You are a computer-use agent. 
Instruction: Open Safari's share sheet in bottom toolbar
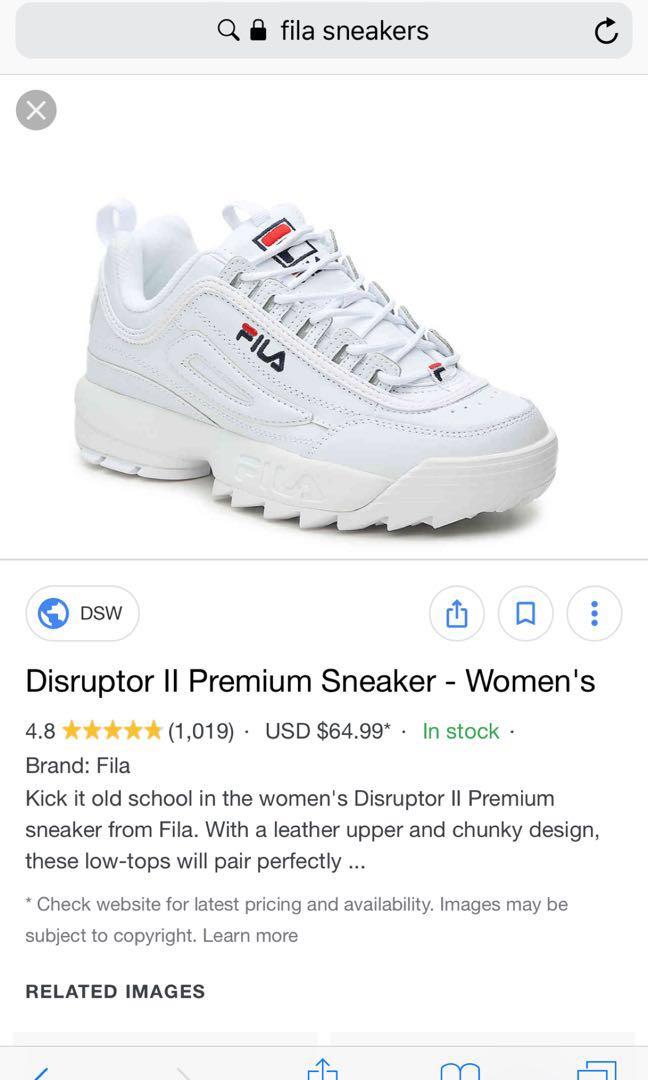coord(322,1070)
